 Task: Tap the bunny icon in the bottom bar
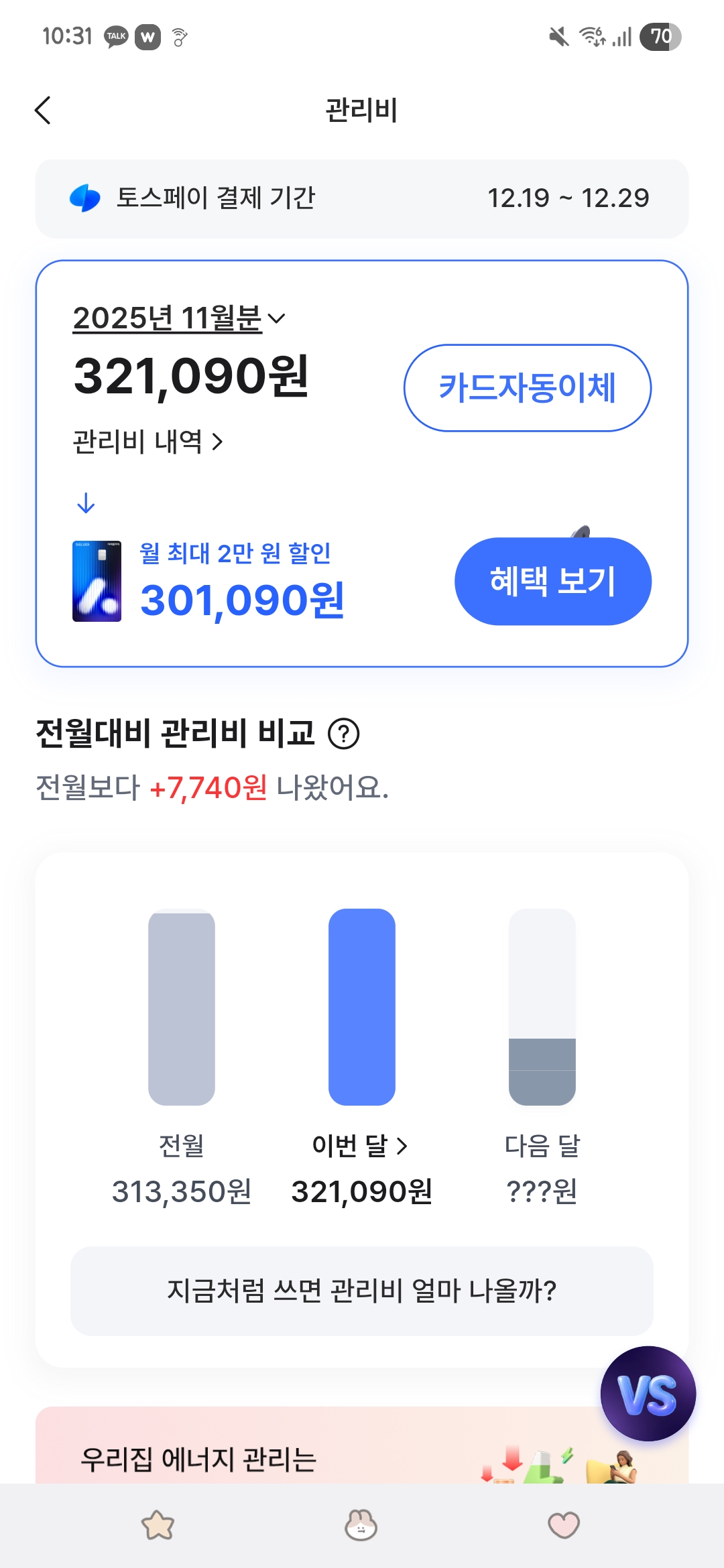coord(361,1526)
